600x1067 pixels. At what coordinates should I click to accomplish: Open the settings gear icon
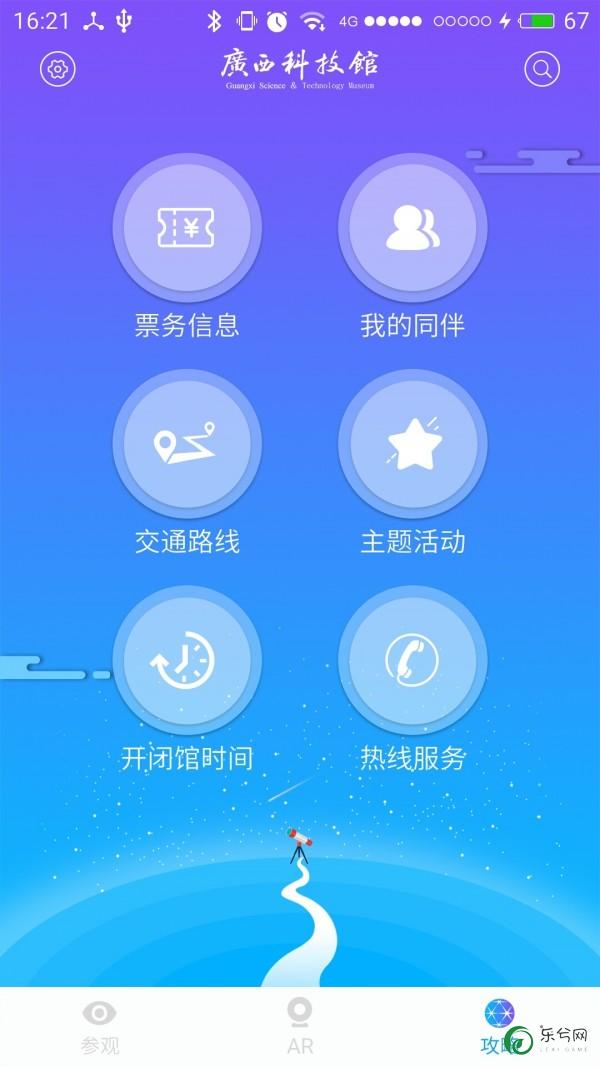[x=58, y=69]
